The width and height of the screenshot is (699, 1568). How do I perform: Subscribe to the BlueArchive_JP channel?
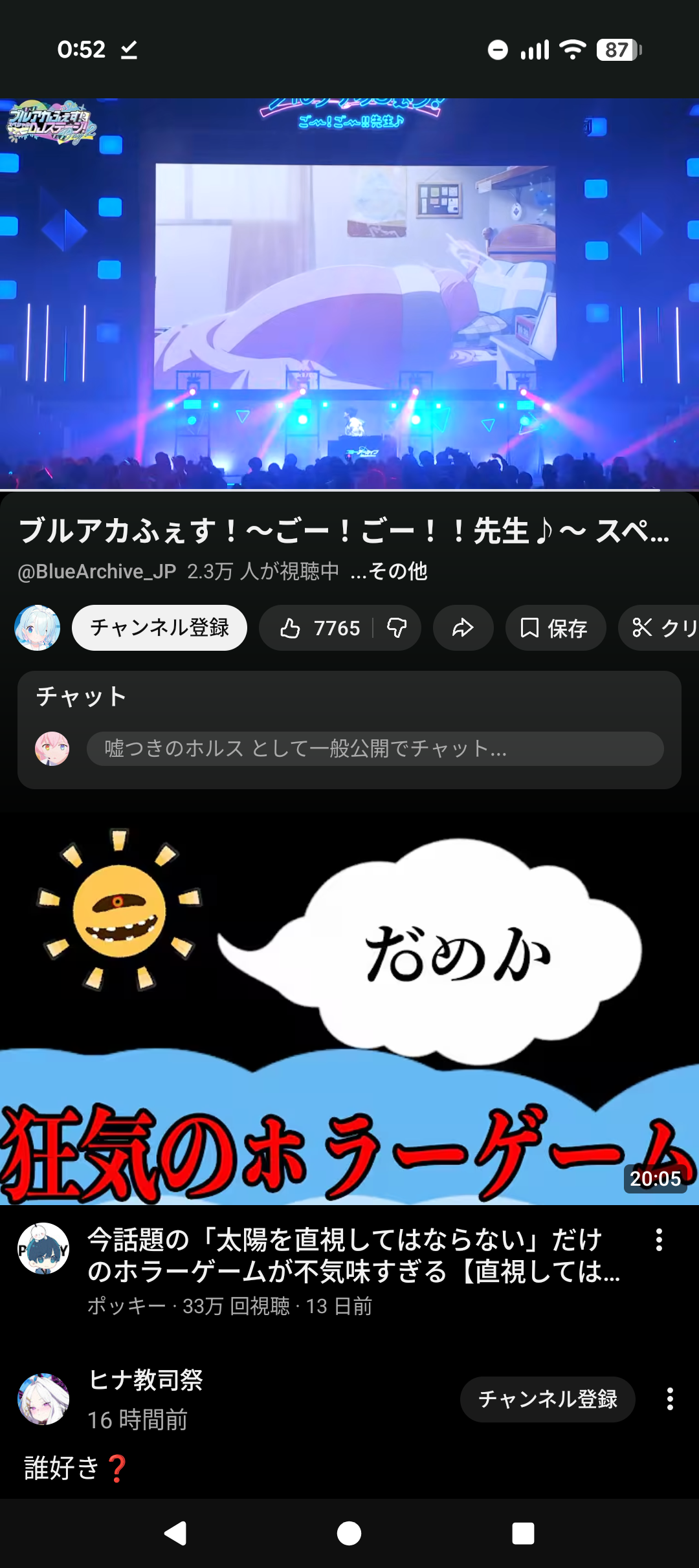(x=159, y=627)
